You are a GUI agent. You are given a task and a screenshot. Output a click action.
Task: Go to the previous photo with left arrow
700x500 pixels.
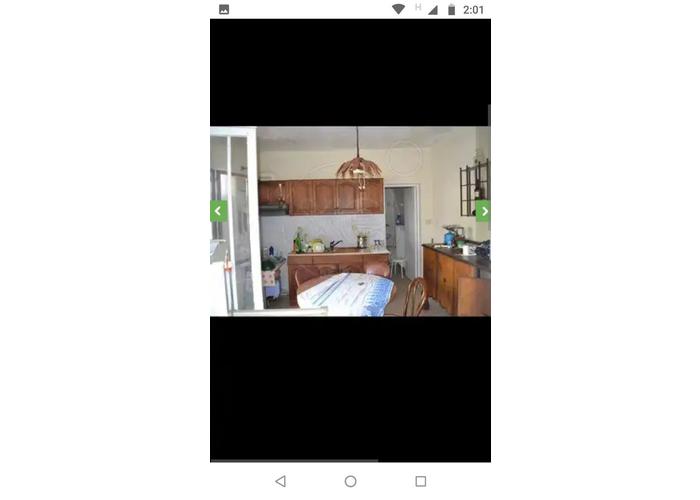pyautogui.click(x=218, y=211)
